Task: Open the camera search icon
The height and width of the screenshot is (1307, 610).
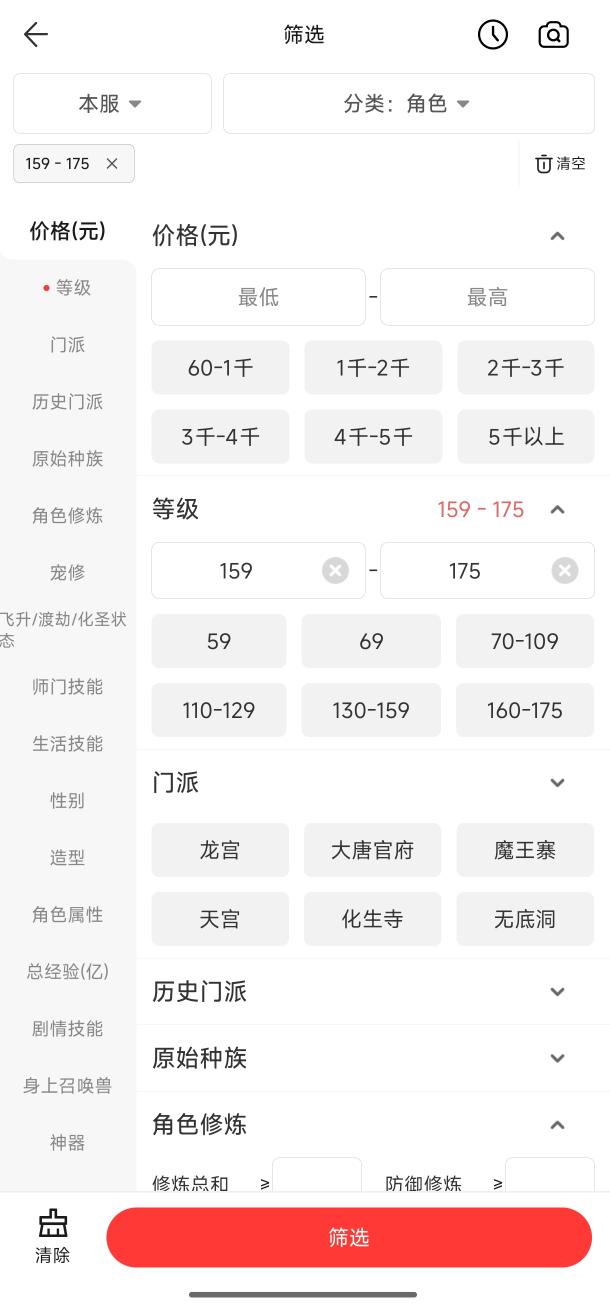Action: pyautogui.click(x=553, y=35)
